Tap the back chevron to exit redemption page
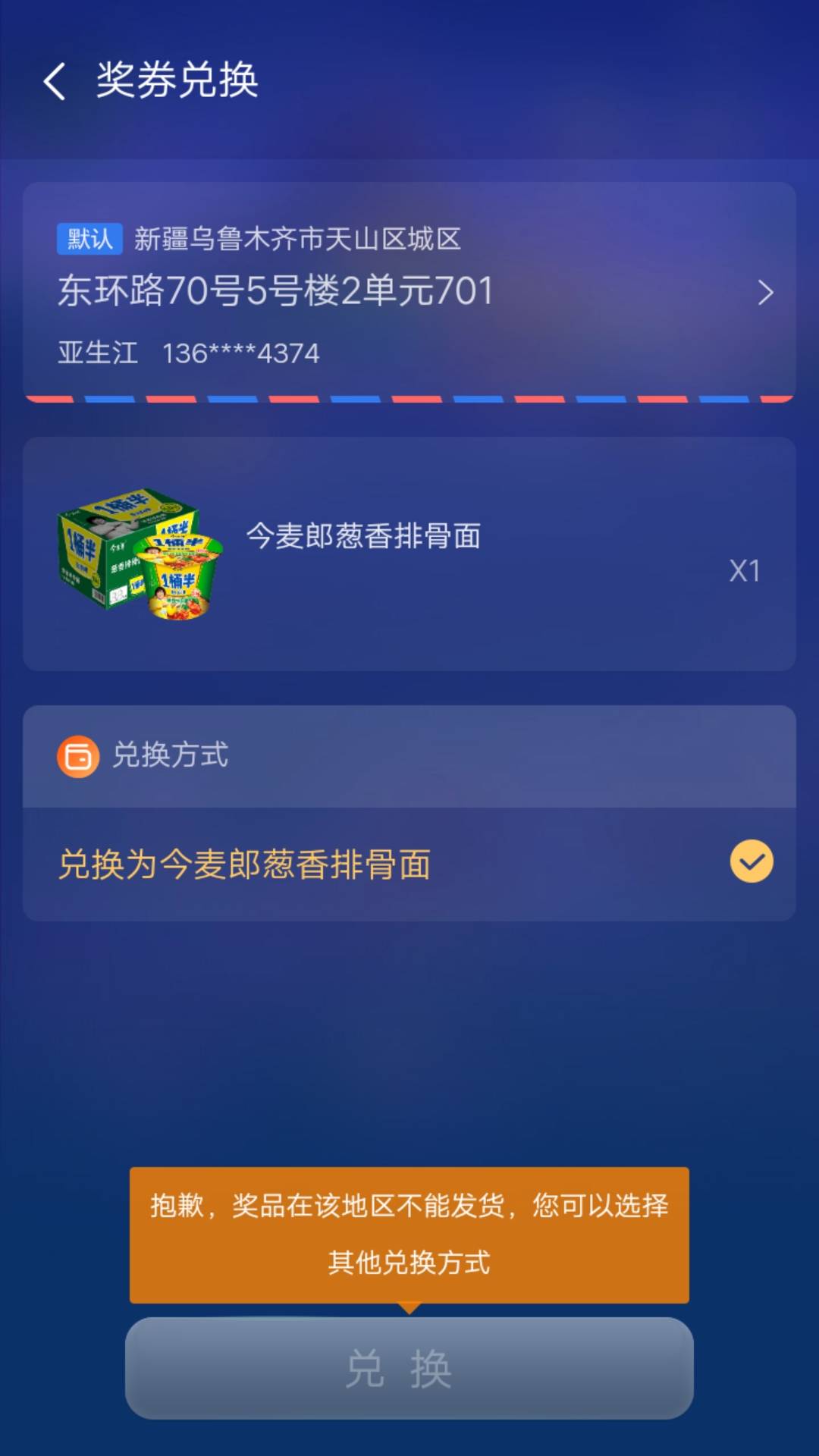The height and width of the screenshot is (1456, 819). pyautogui.click(x=55, y=81)
